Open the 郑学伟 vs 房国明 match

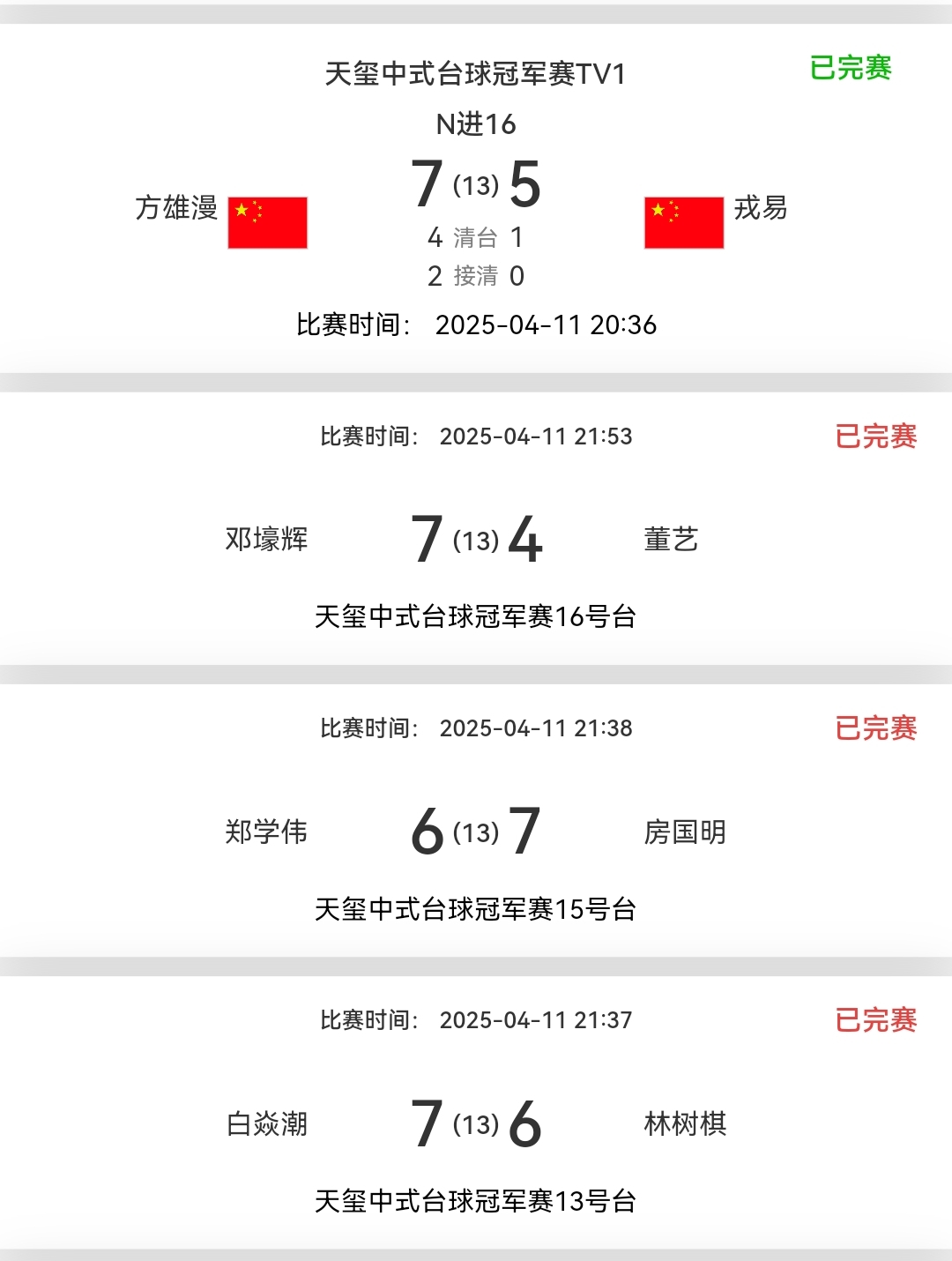pyautogui.click(x=476, y=822)
